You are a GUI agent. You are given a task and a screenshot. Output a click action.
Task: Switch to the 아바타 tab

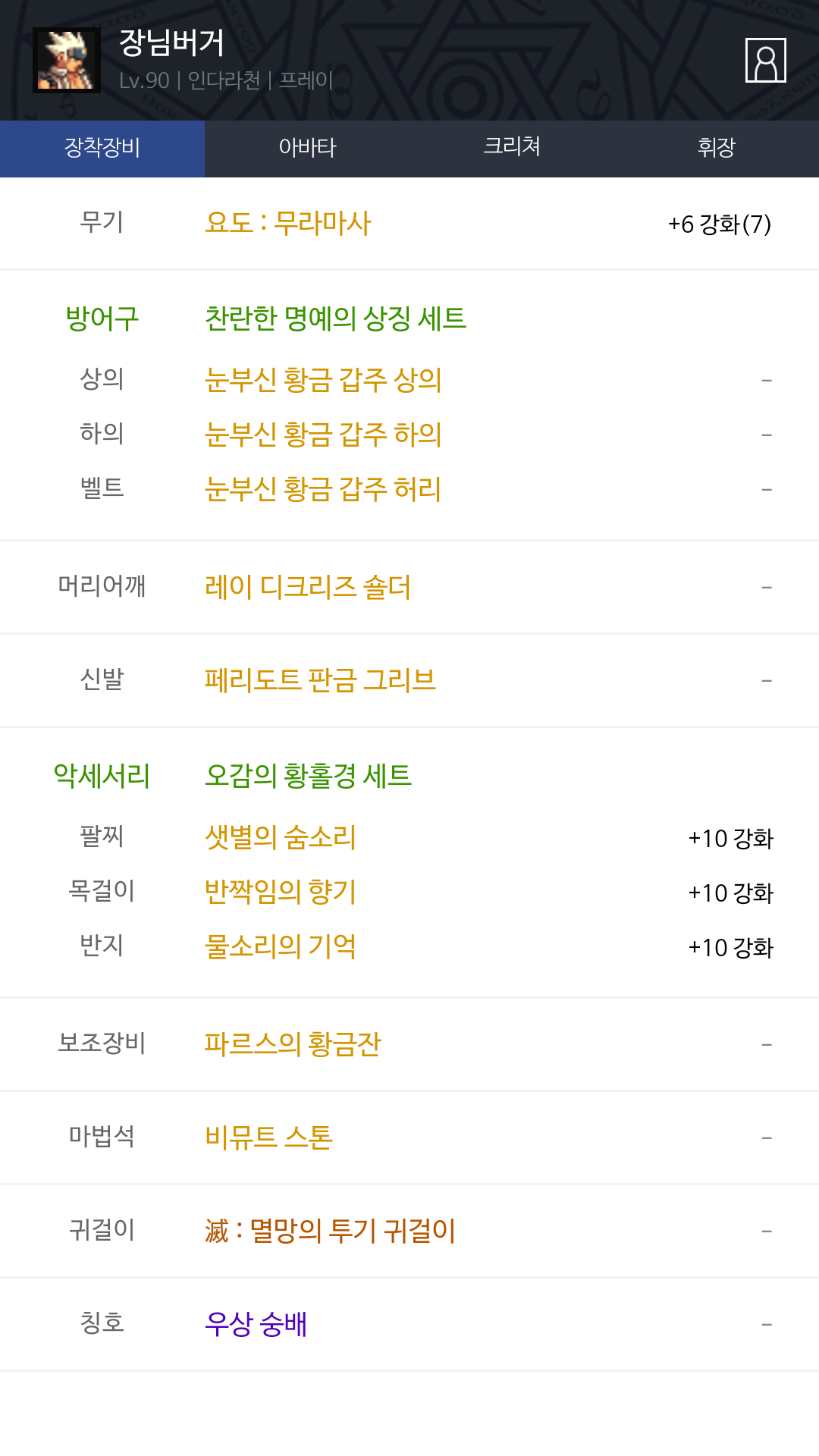point(307,149)
